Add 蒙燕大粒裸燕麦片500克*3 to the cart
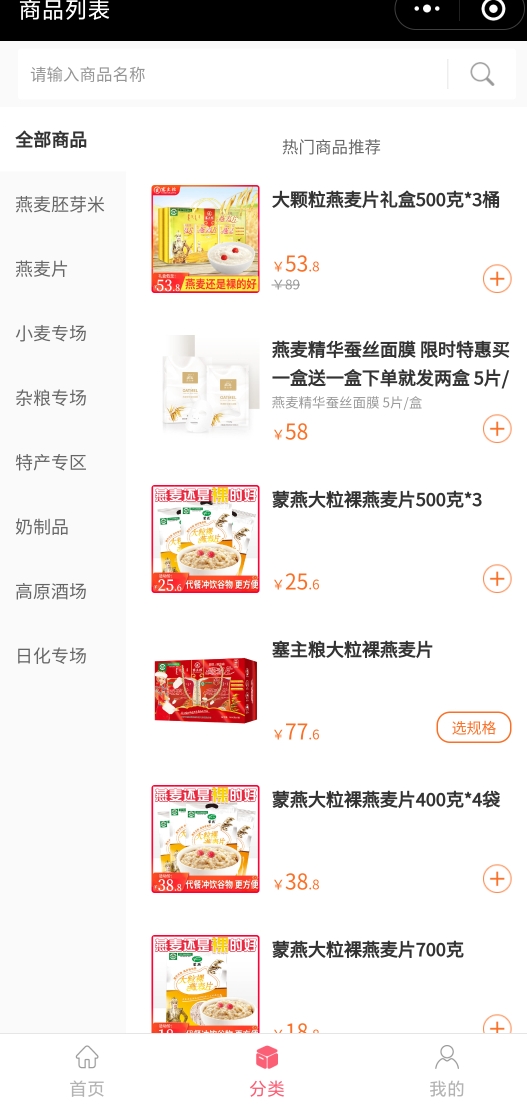 click(497, 578)
